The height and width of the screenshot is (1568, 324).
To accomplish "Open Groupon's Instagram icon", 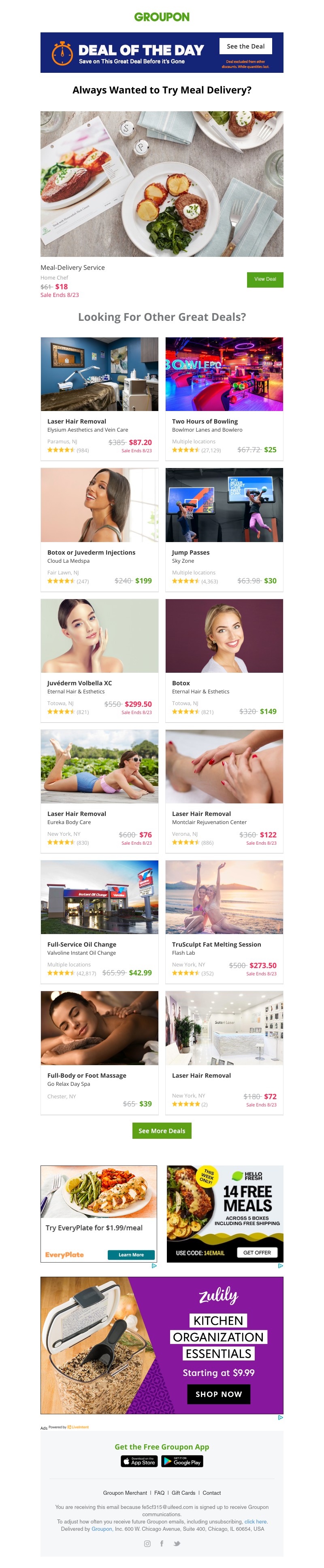I will tap(147, 1544).
